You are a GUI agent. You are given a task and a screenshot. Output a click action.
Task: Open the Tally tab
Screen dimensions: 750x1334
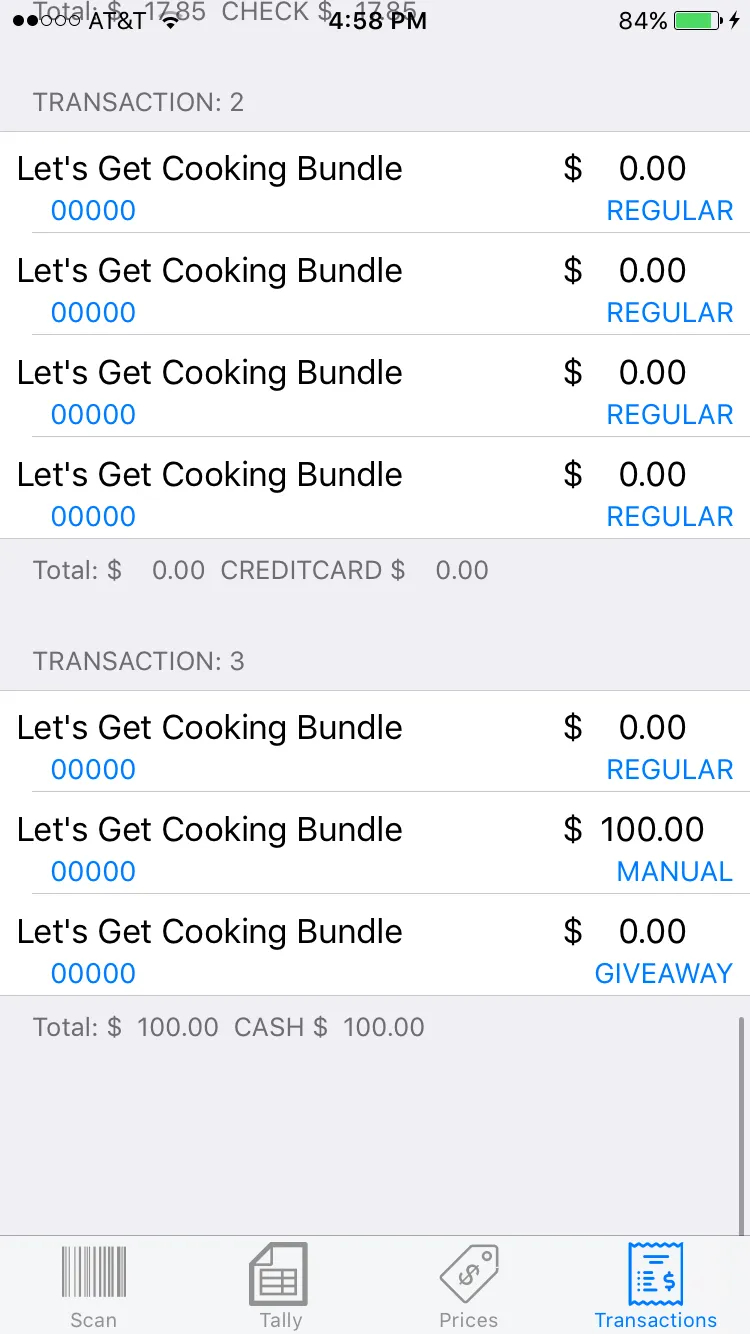(x=280, y=1285)
